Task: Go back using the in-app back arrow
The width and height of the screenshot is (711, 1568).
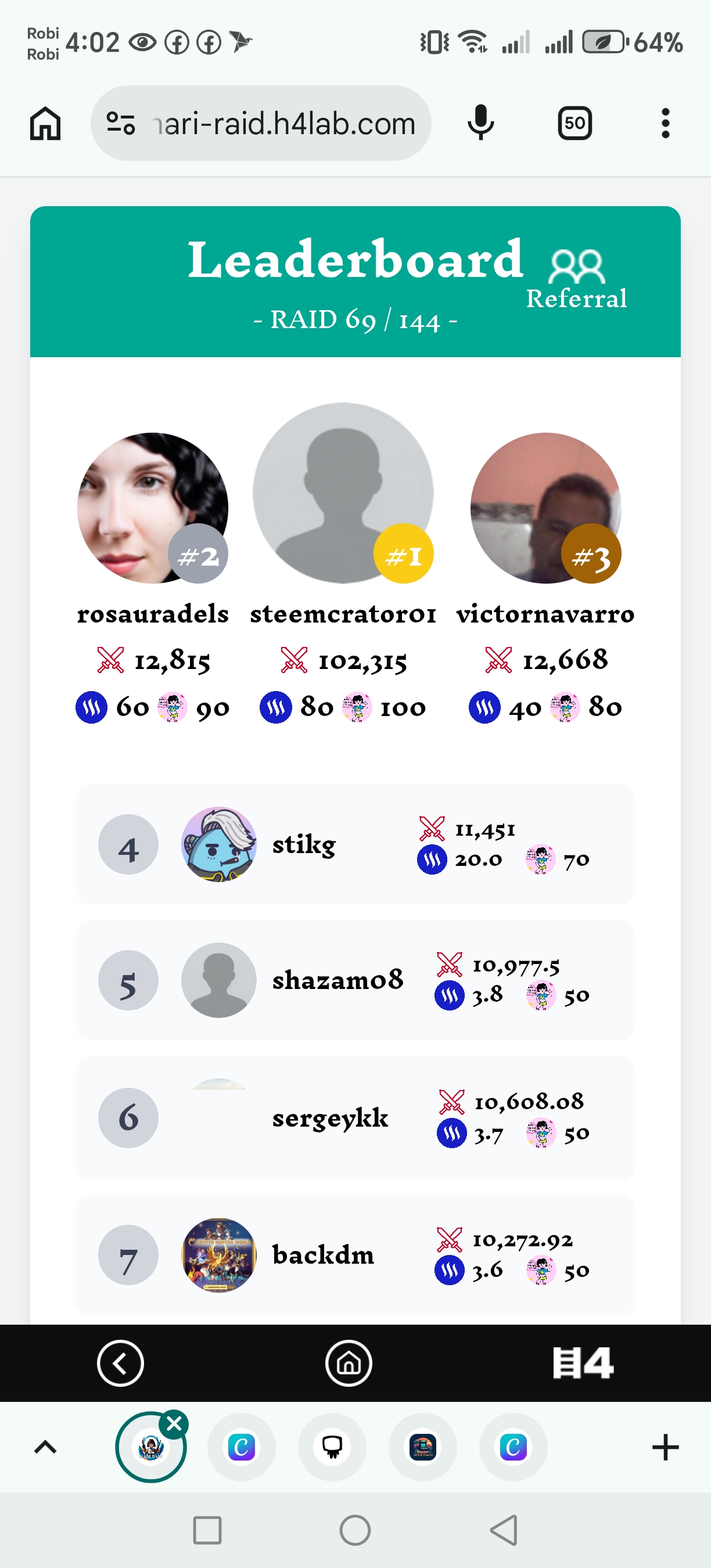Action: coord(120,1363)
